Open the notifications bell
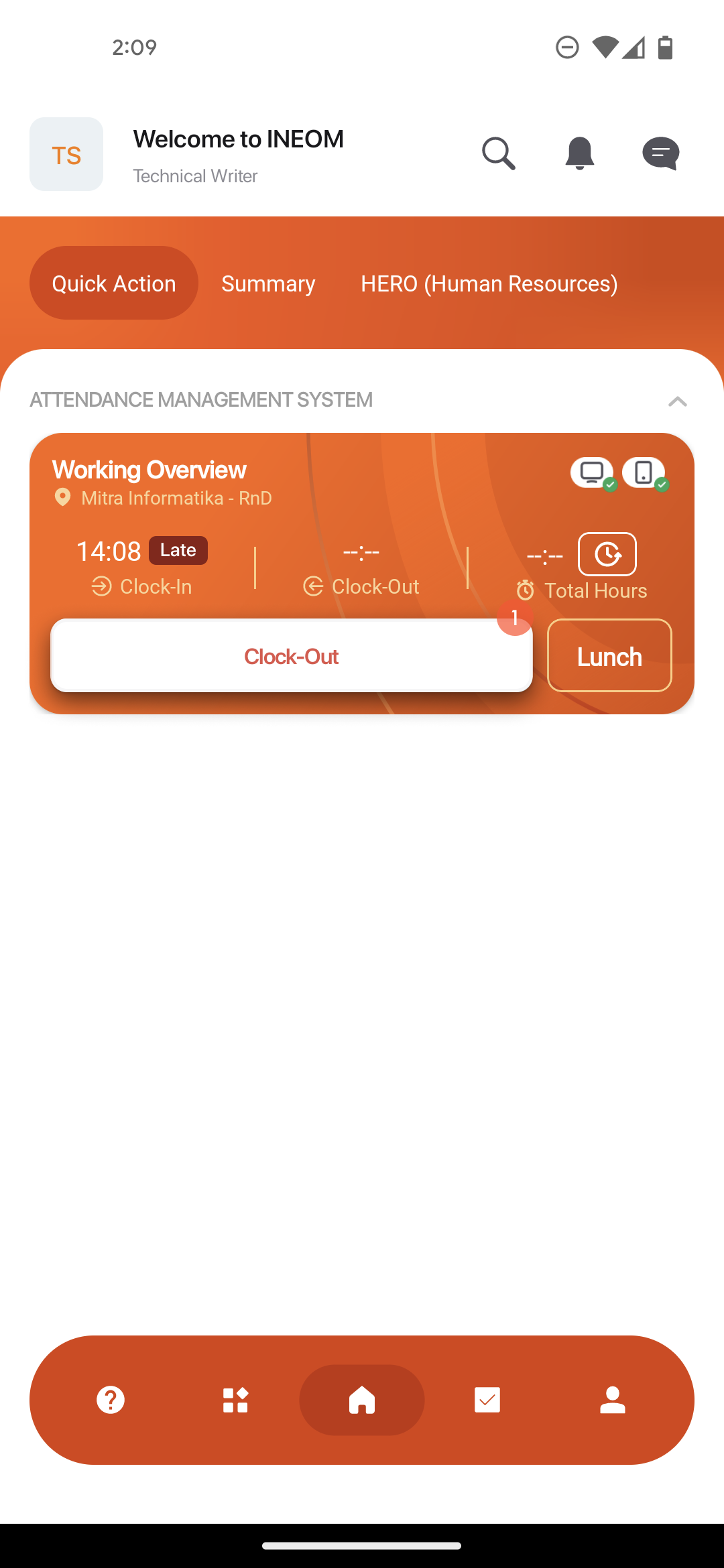Screen dimensions: 724x1568 click(579, 154)
